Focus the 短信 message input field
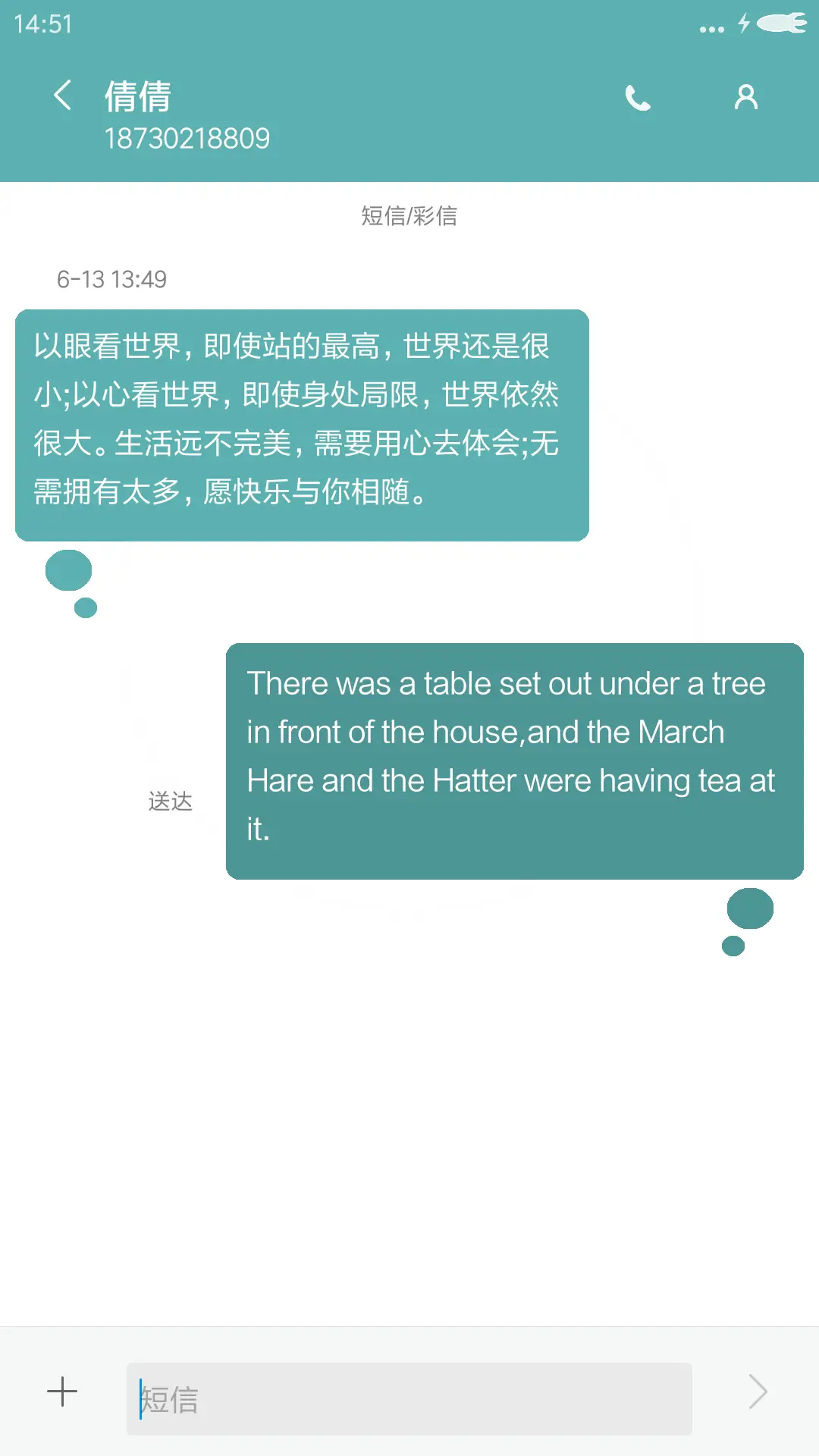This screenshot has height=1456, width=819. pos(409,1398)
